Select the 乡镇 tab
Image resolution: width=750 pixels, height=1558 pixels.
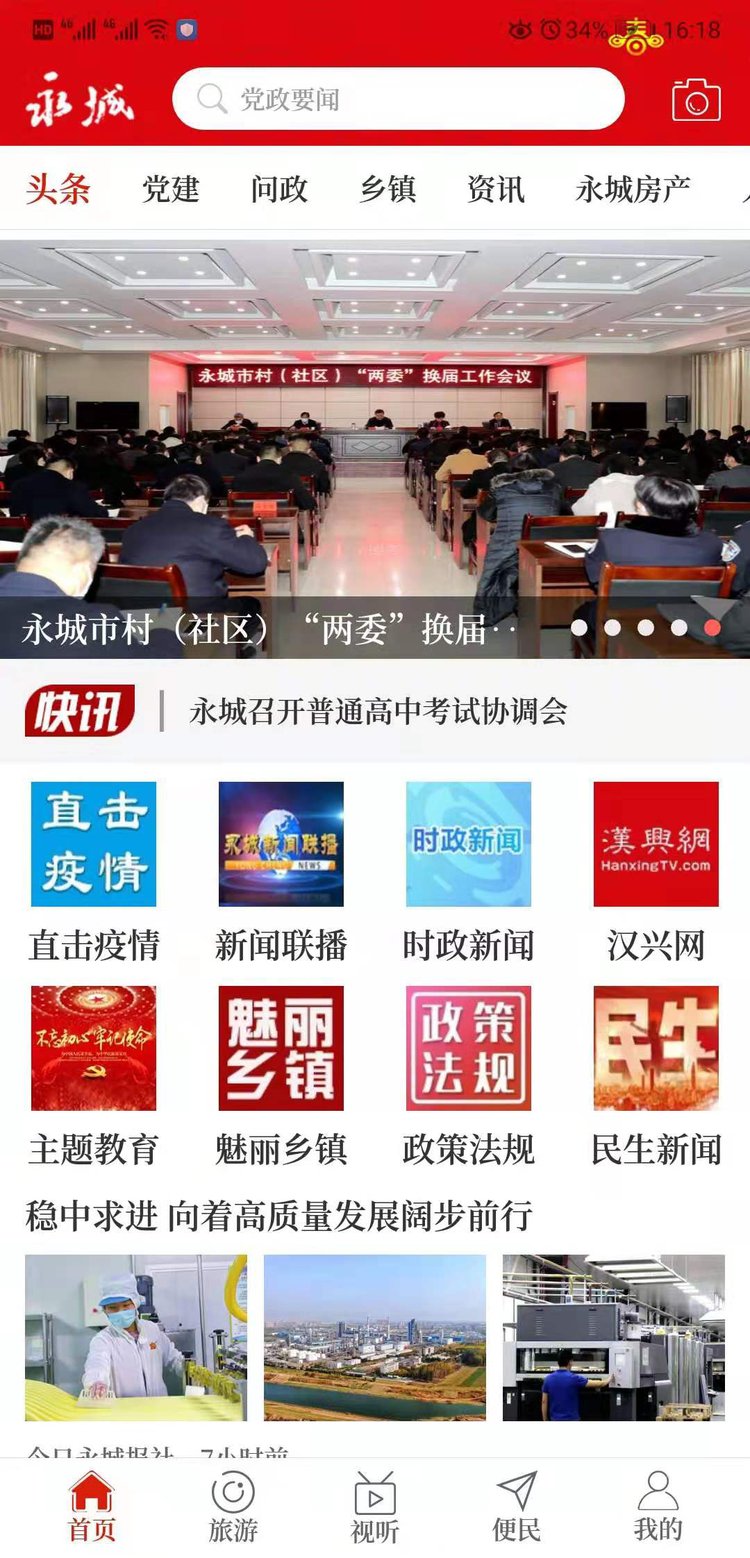click(388, 189)
